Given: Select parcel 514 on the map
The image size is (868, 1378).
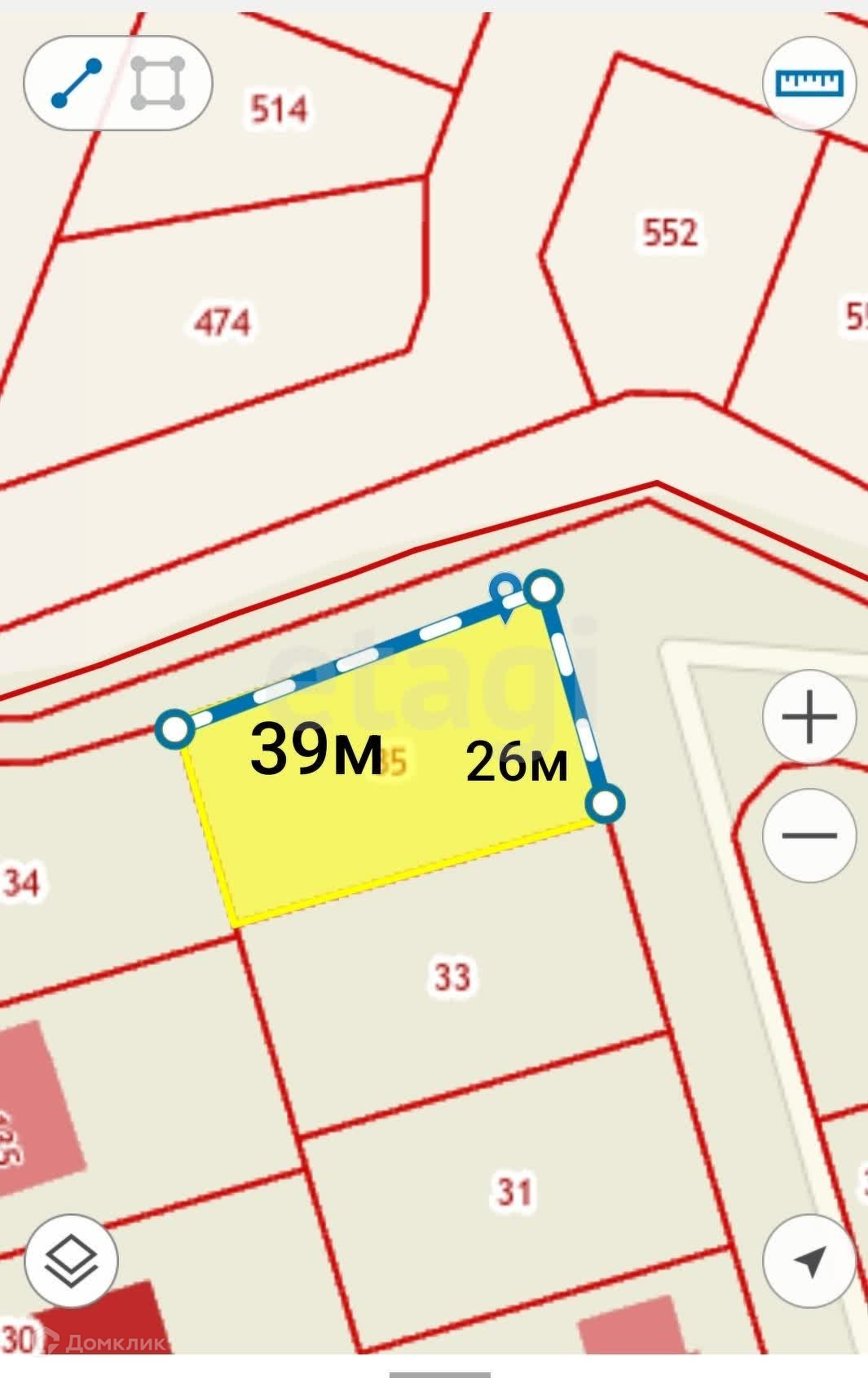Looking at the screenshot, I should (x=279, y=108).
